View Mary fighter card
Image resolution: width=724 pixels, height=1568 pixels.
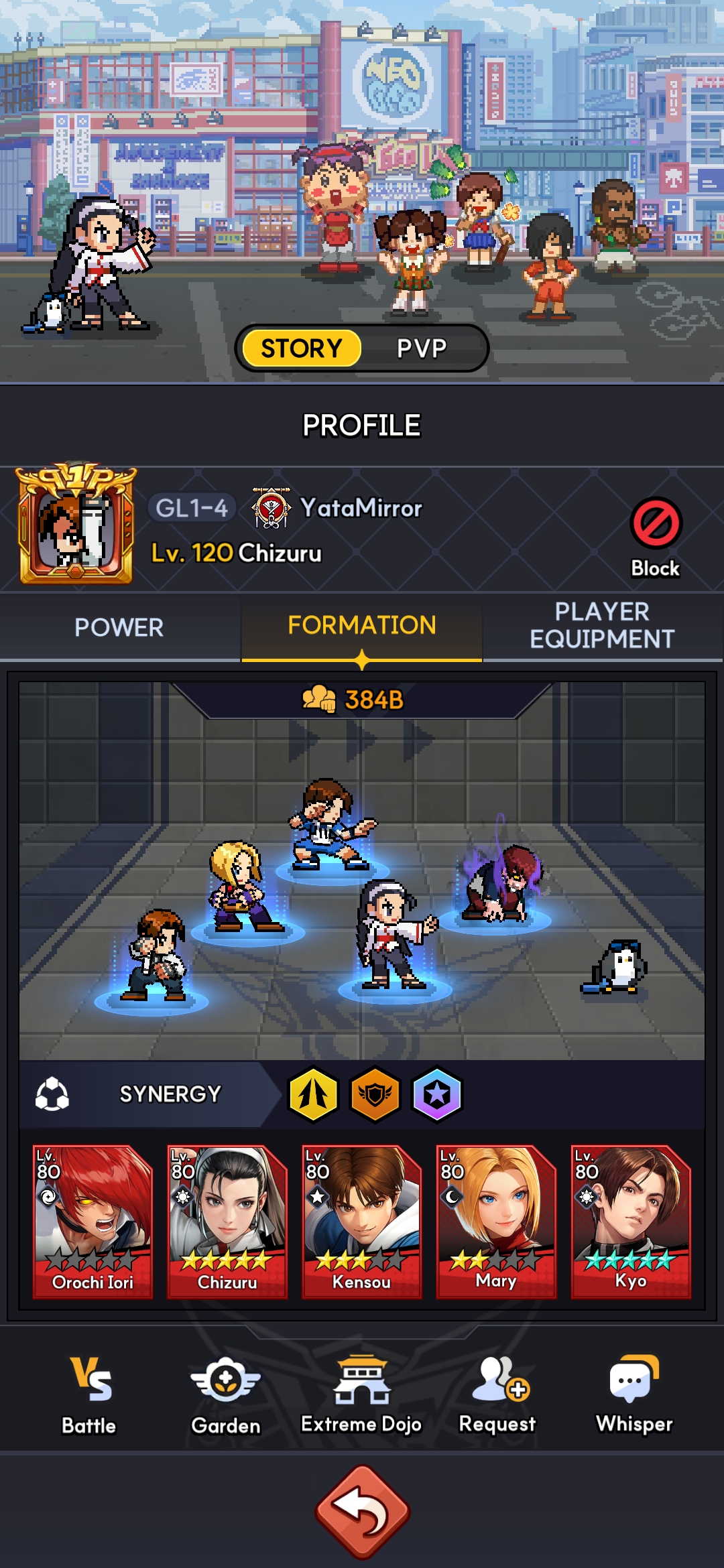coord(496,1221)
